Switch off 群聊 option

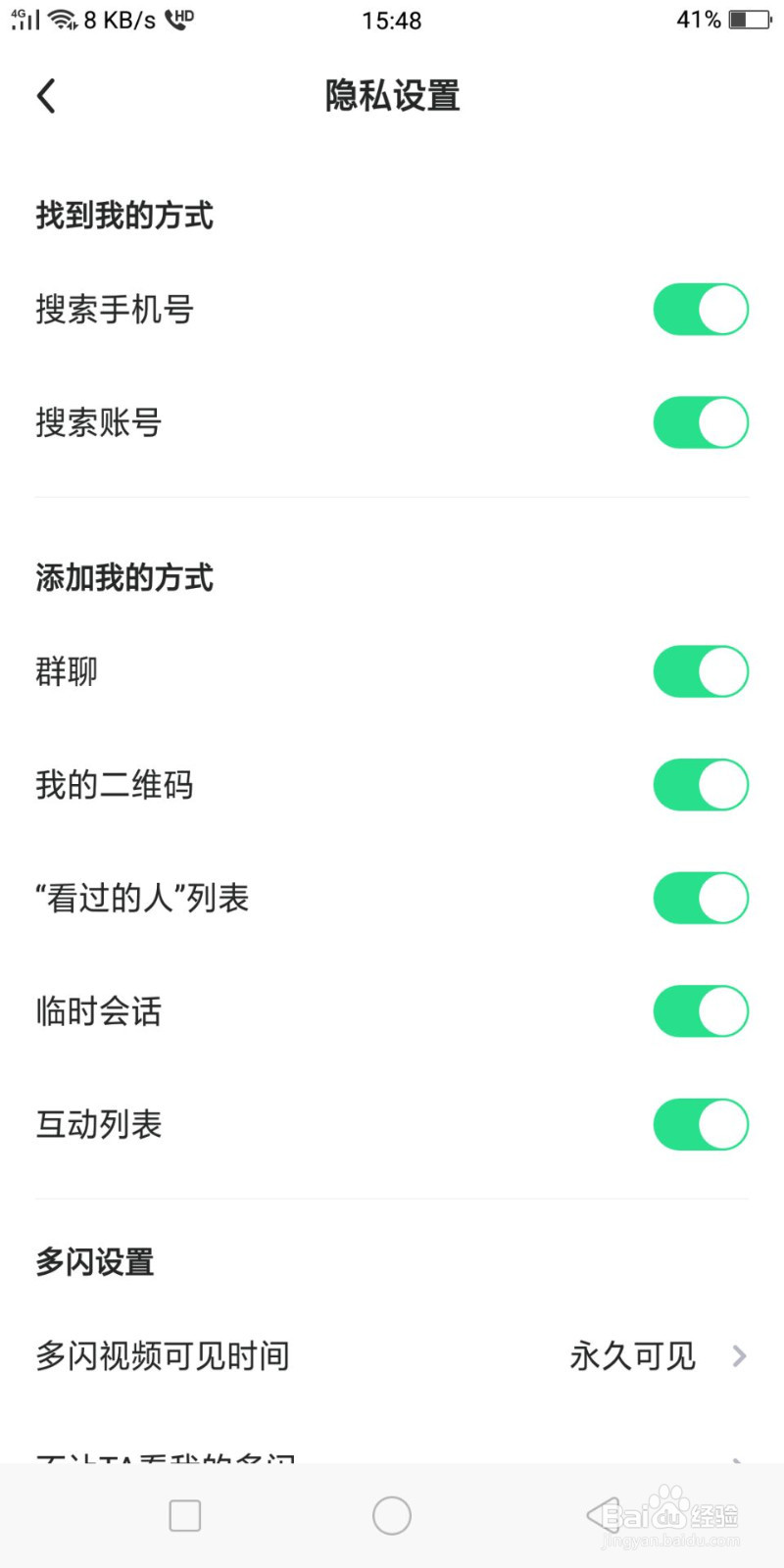[701, 671]
